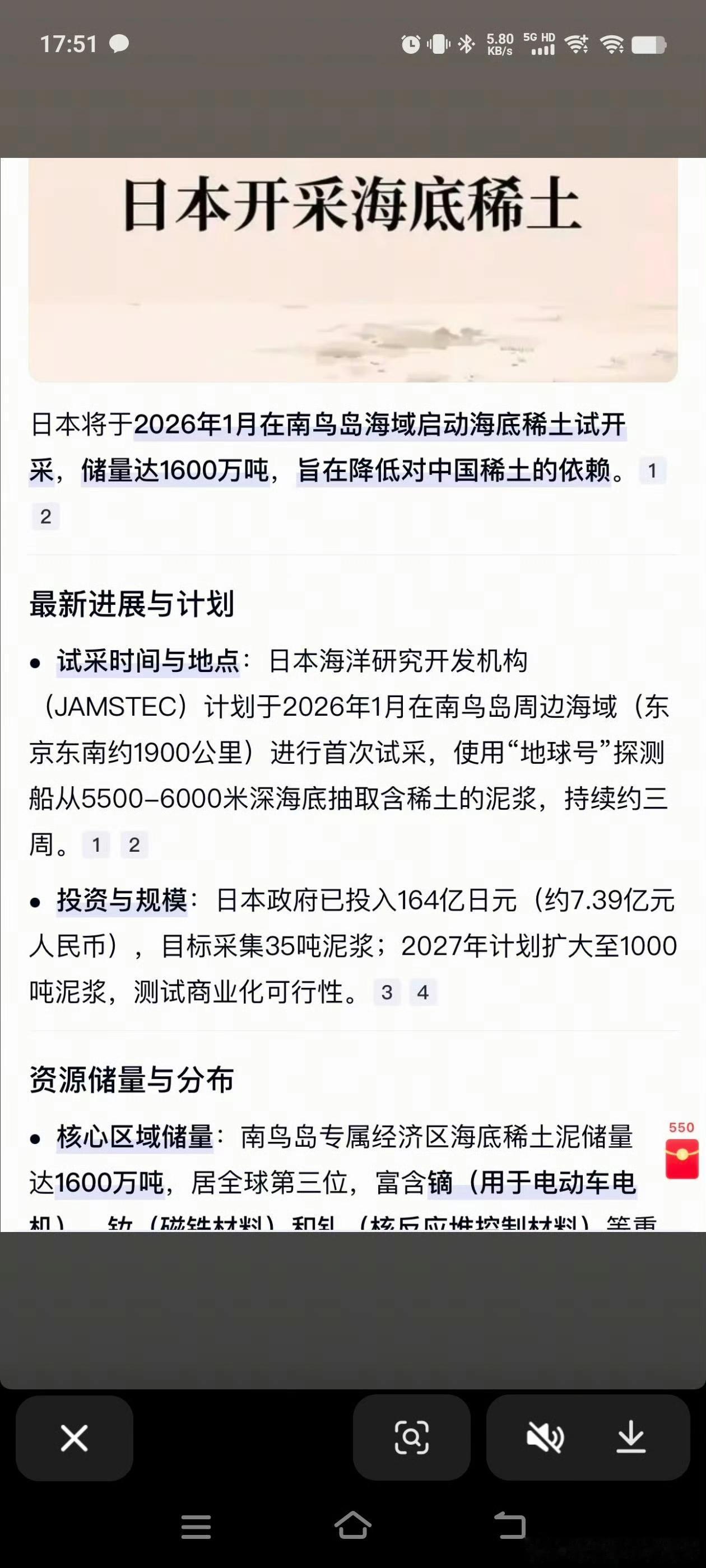The height and width of the screenshot is (1568, 706).
Task: Tap the Home button in navigation bar
Action: coord(354,1525)
